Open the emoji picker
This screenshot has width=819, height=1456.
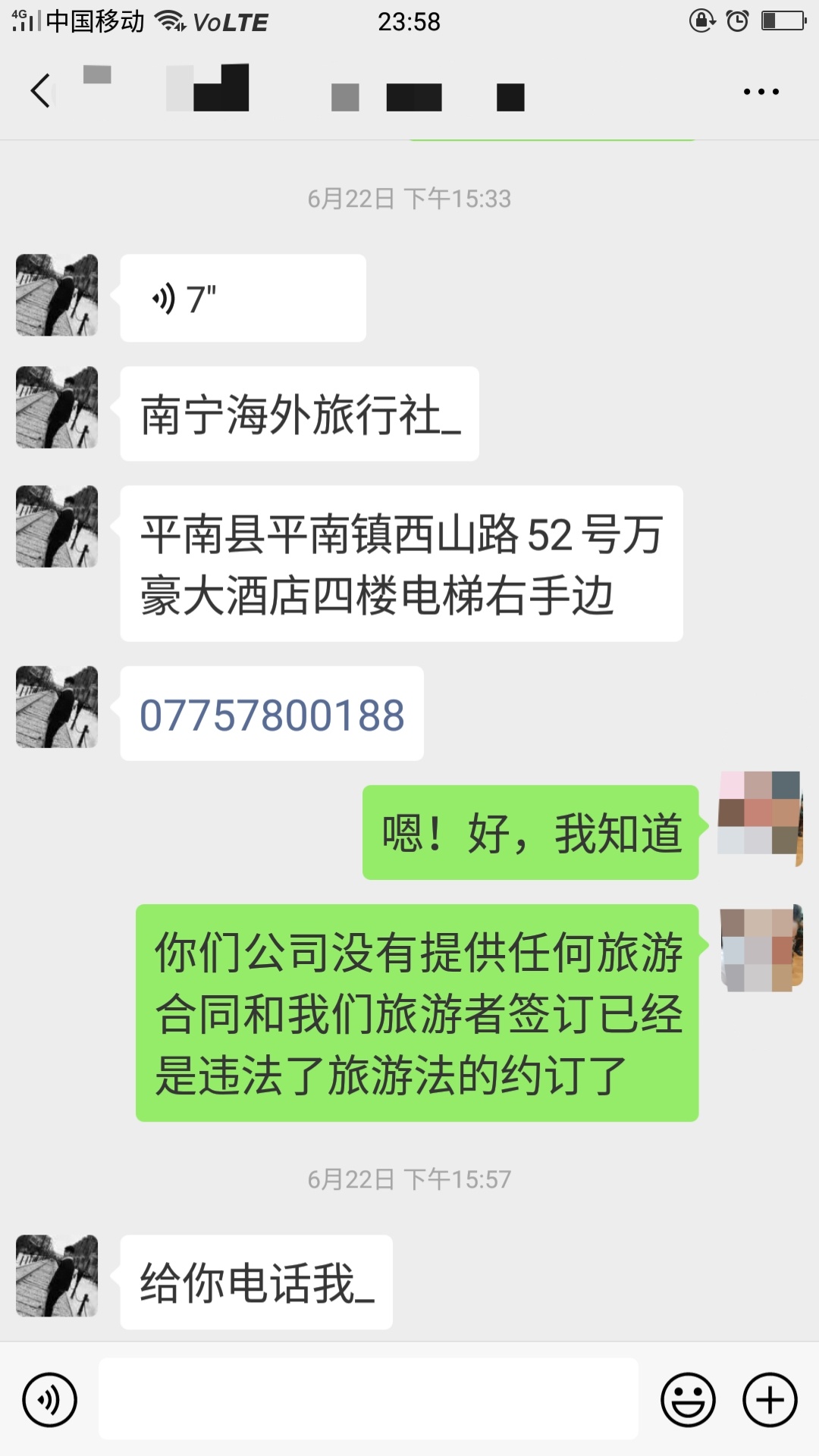point(688,1399)
